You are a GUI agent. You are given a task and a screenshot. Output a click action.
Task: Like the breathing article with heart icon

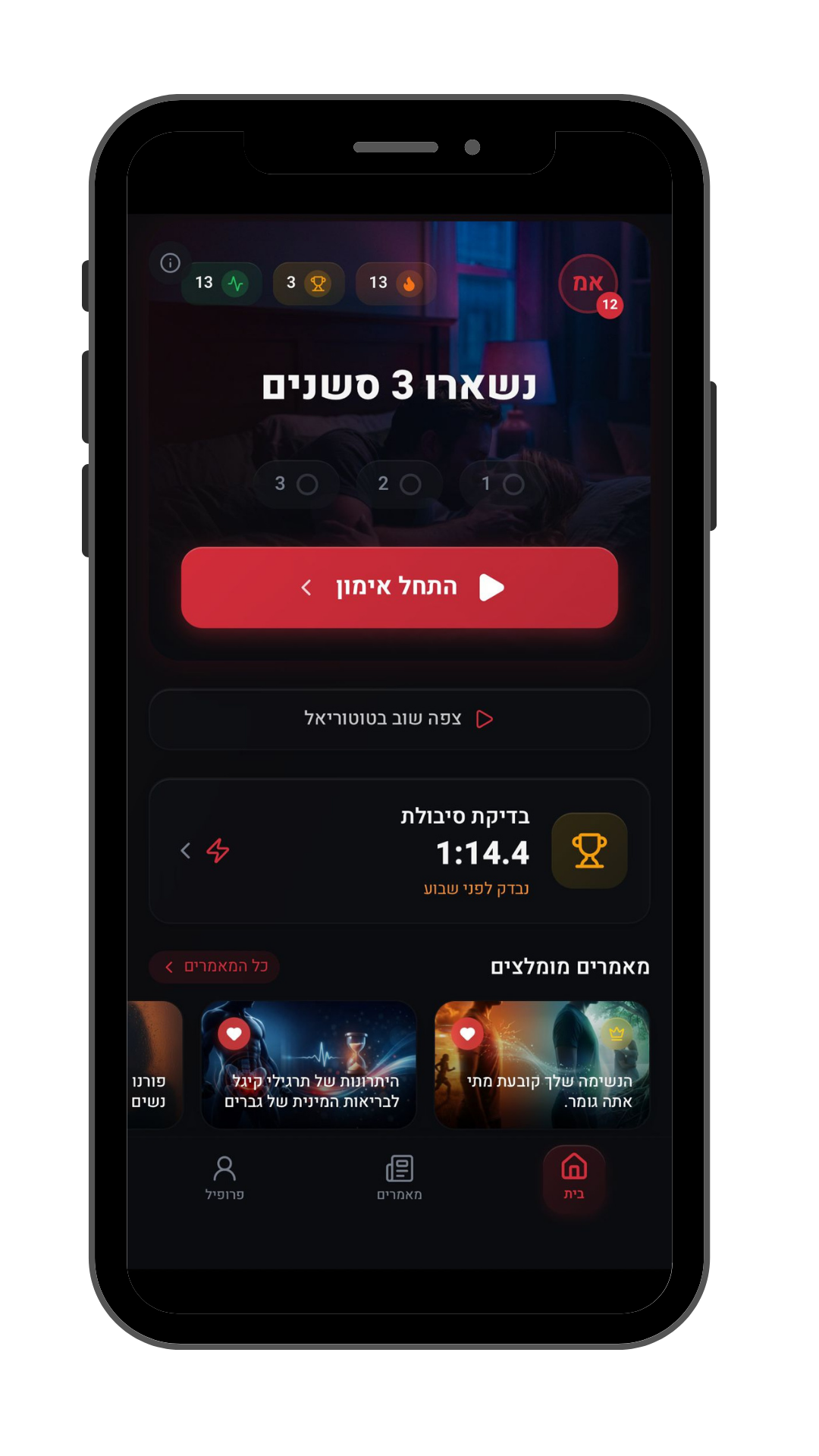click(467, 1034)
